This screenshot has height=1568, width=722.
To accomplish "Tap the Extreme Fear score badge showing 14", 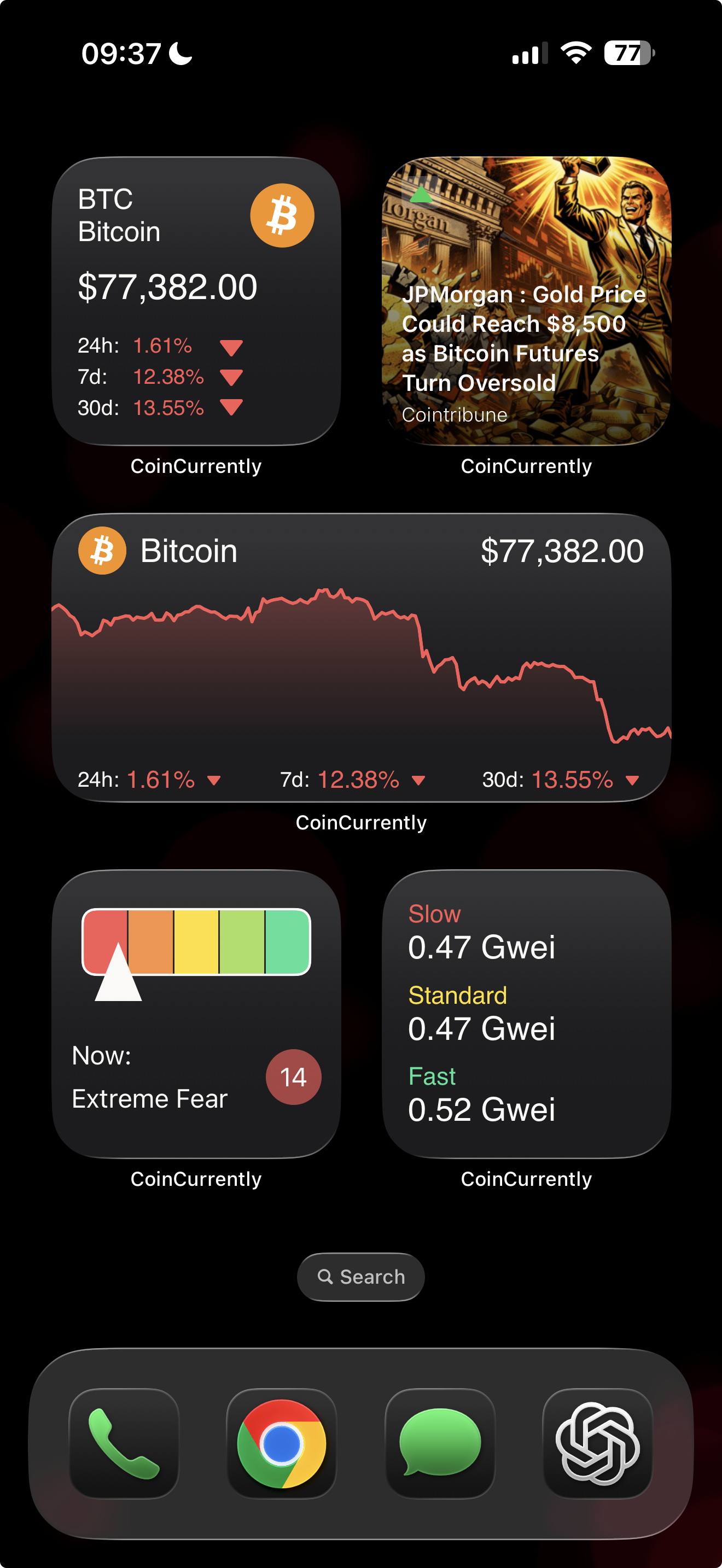I will (x=293, y=1076).
